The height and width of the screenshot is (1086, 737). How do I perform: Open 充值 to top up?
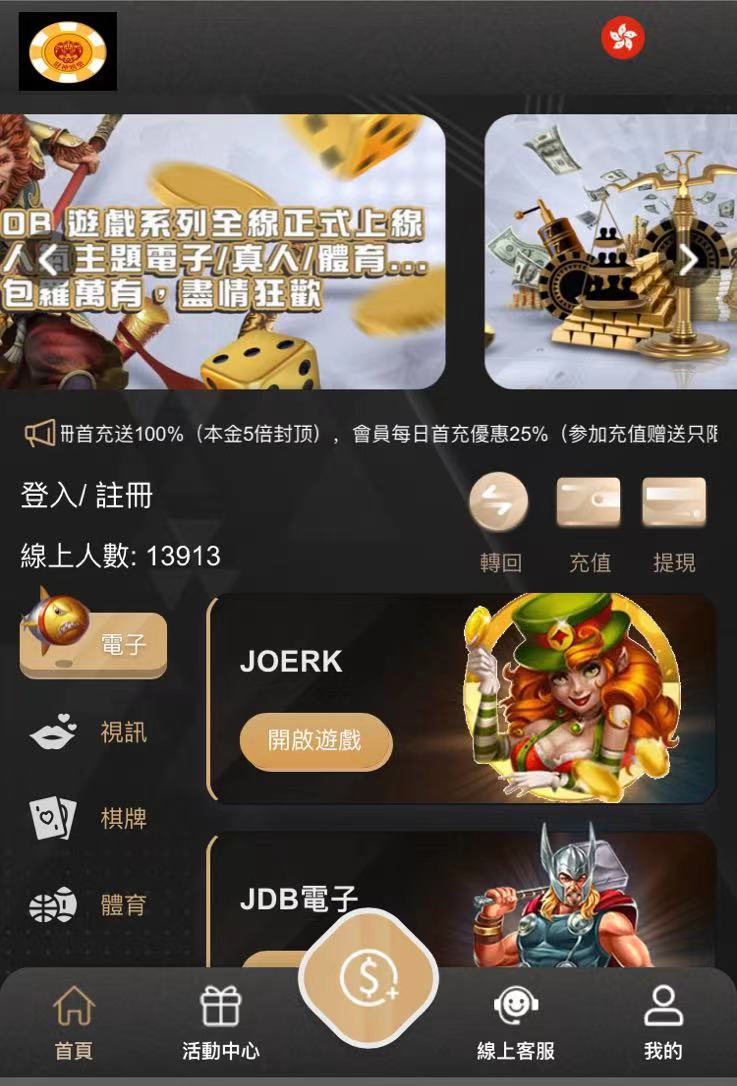coord(588,503)
